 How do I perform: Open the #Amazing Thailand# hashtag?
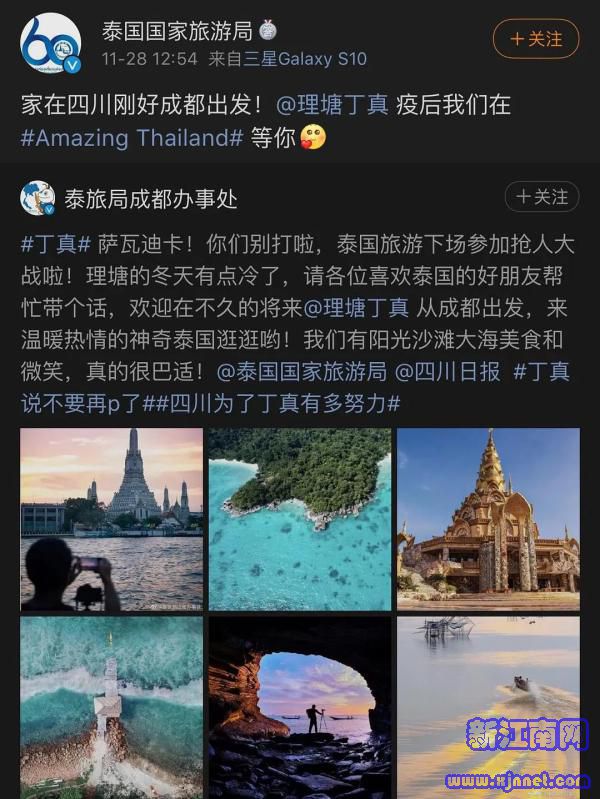point(132,138)
